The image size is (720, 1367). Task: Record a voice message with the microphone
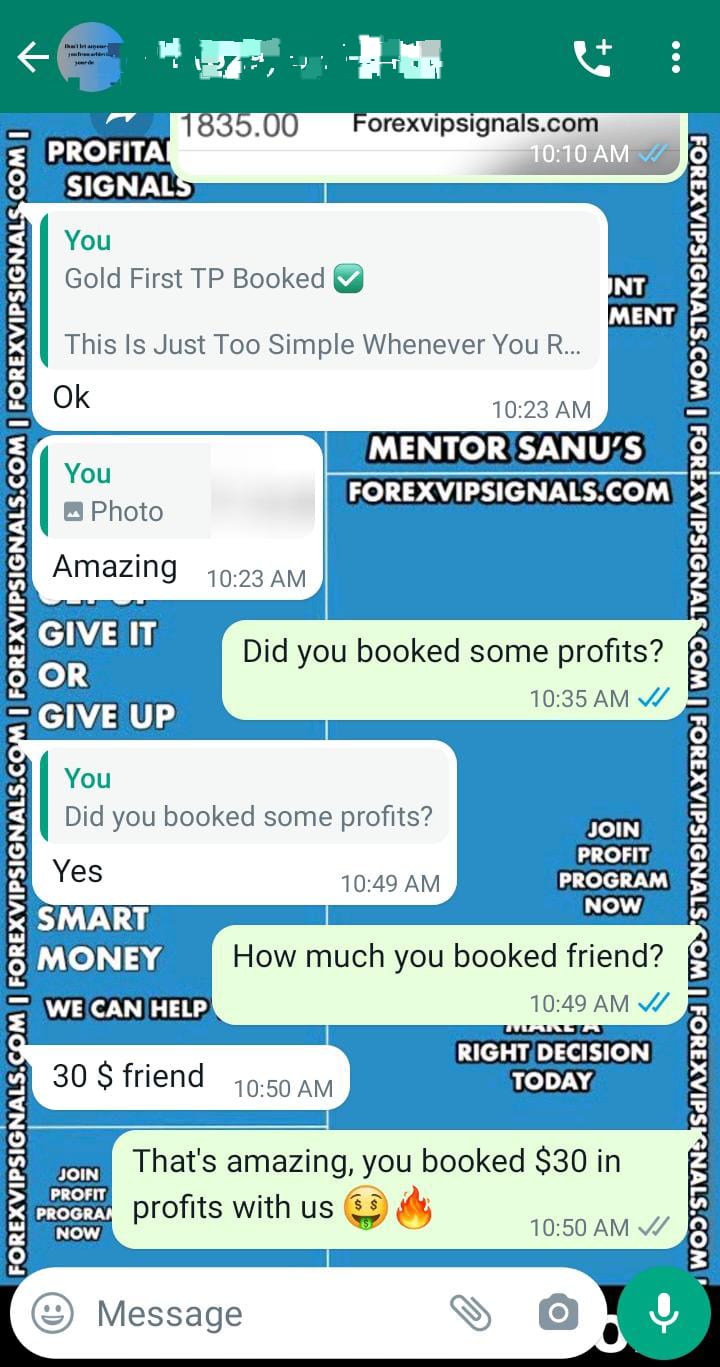point(664,1313)
